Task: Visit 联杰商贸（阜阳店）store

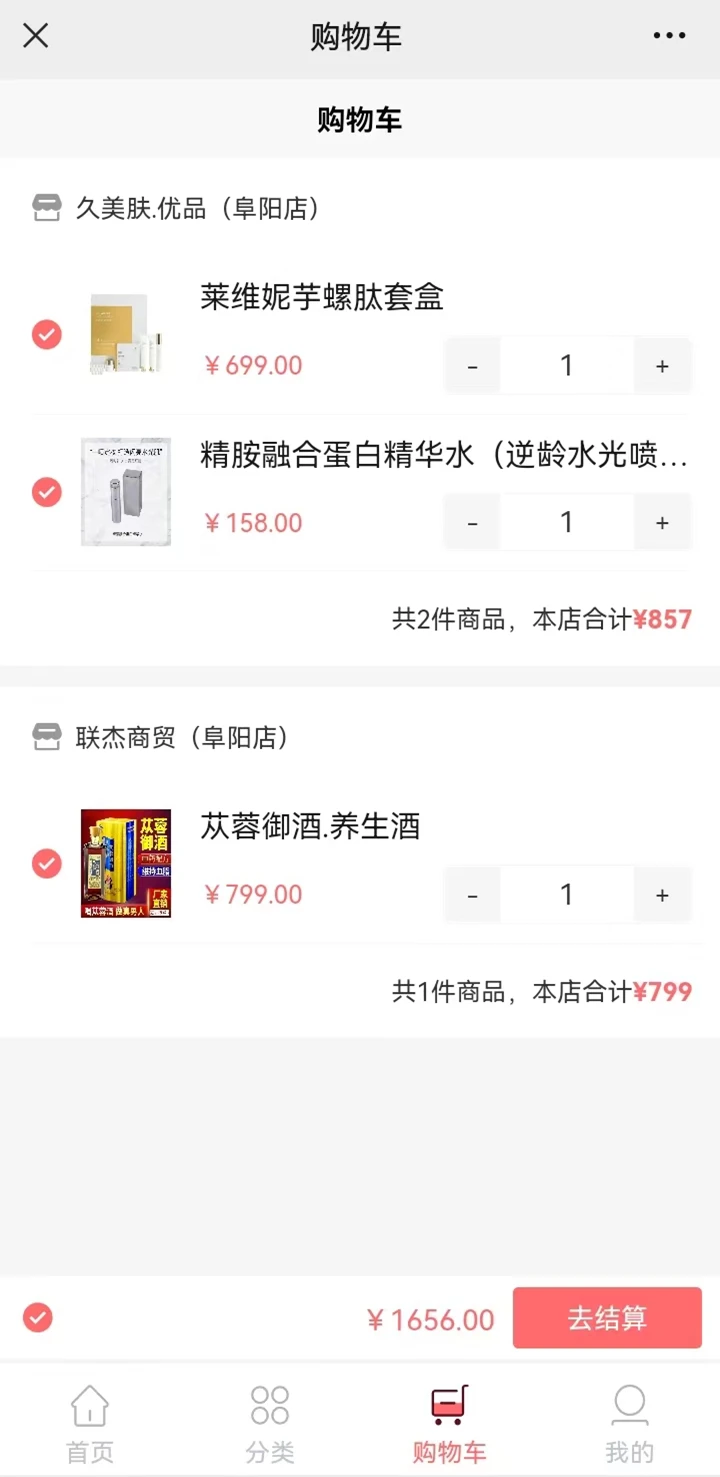Action: click(181, 737)
